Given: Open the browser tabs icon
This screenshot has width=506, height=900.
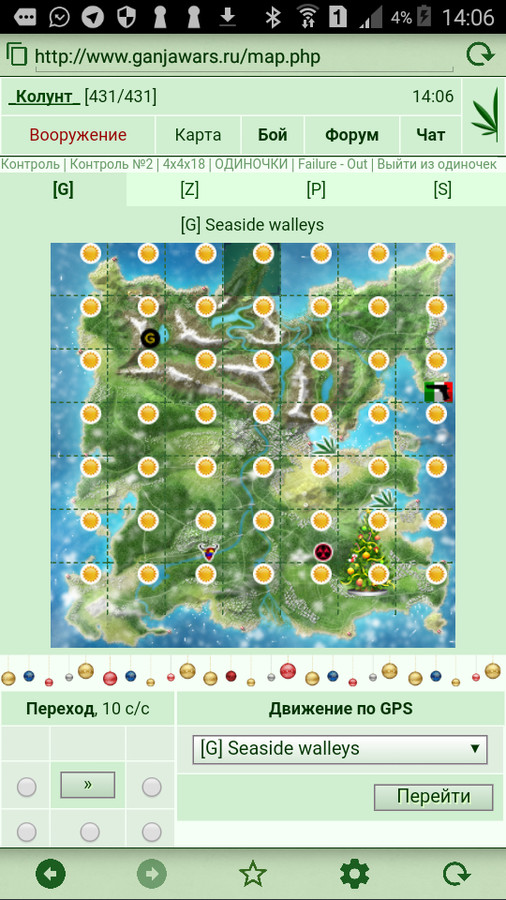Looking at the screenshot, I should [17, 55].
